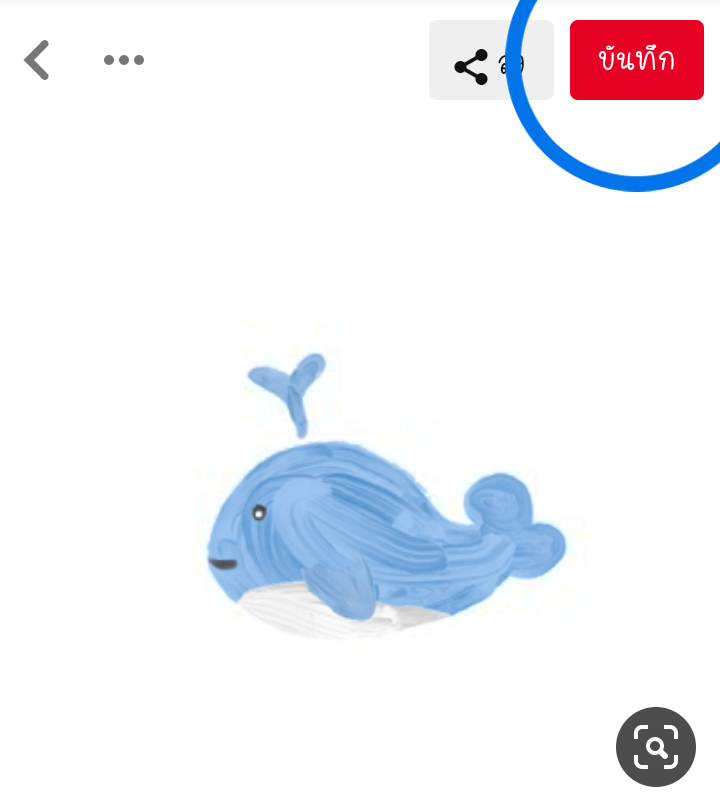Start visual search with the lens icon
Image resolution: width=720 pixels, height=794 pixels.
click(656, 746)
